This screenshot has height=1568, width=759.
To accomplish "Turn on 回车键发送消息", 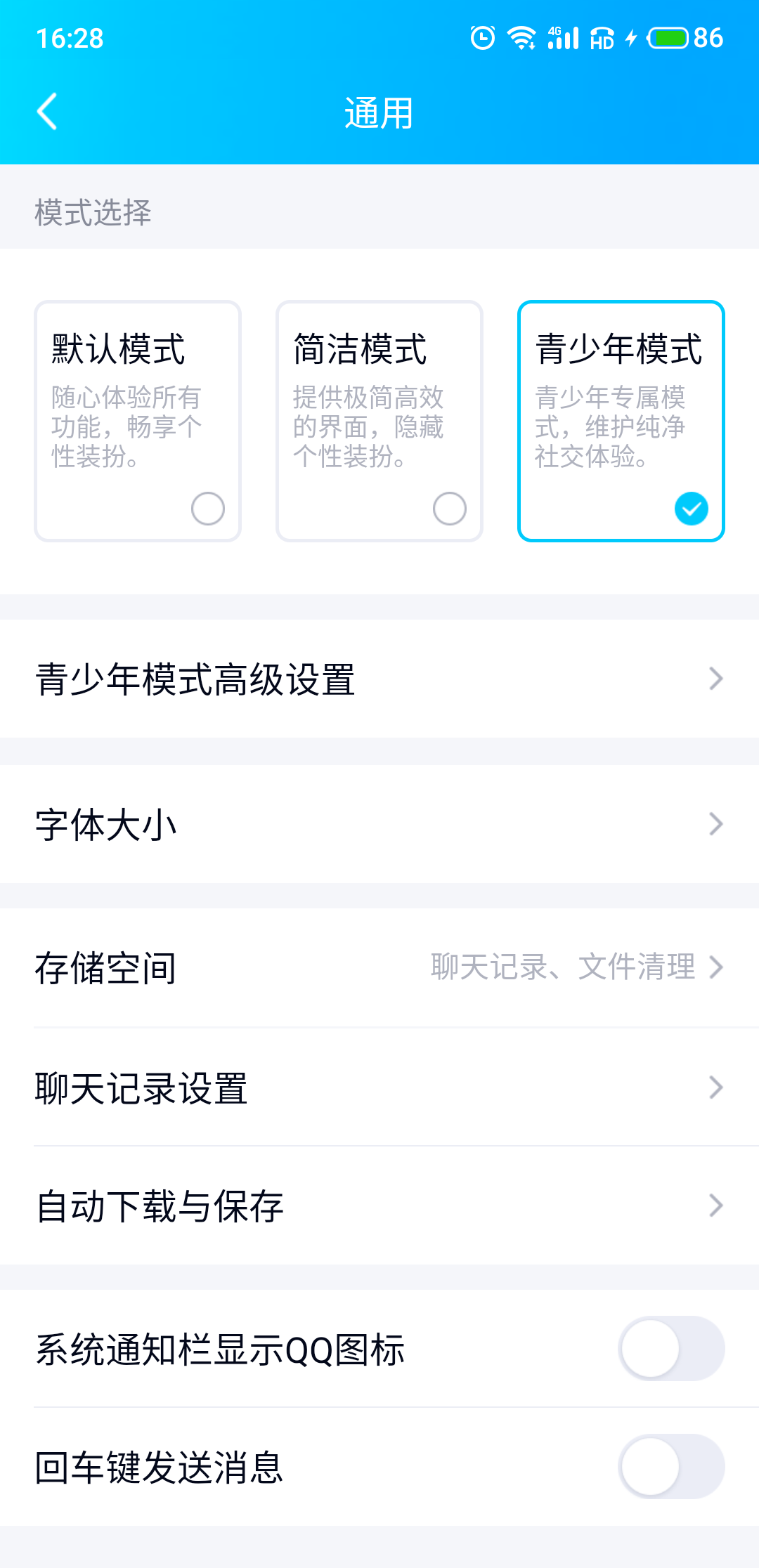I will point(671,1467).
